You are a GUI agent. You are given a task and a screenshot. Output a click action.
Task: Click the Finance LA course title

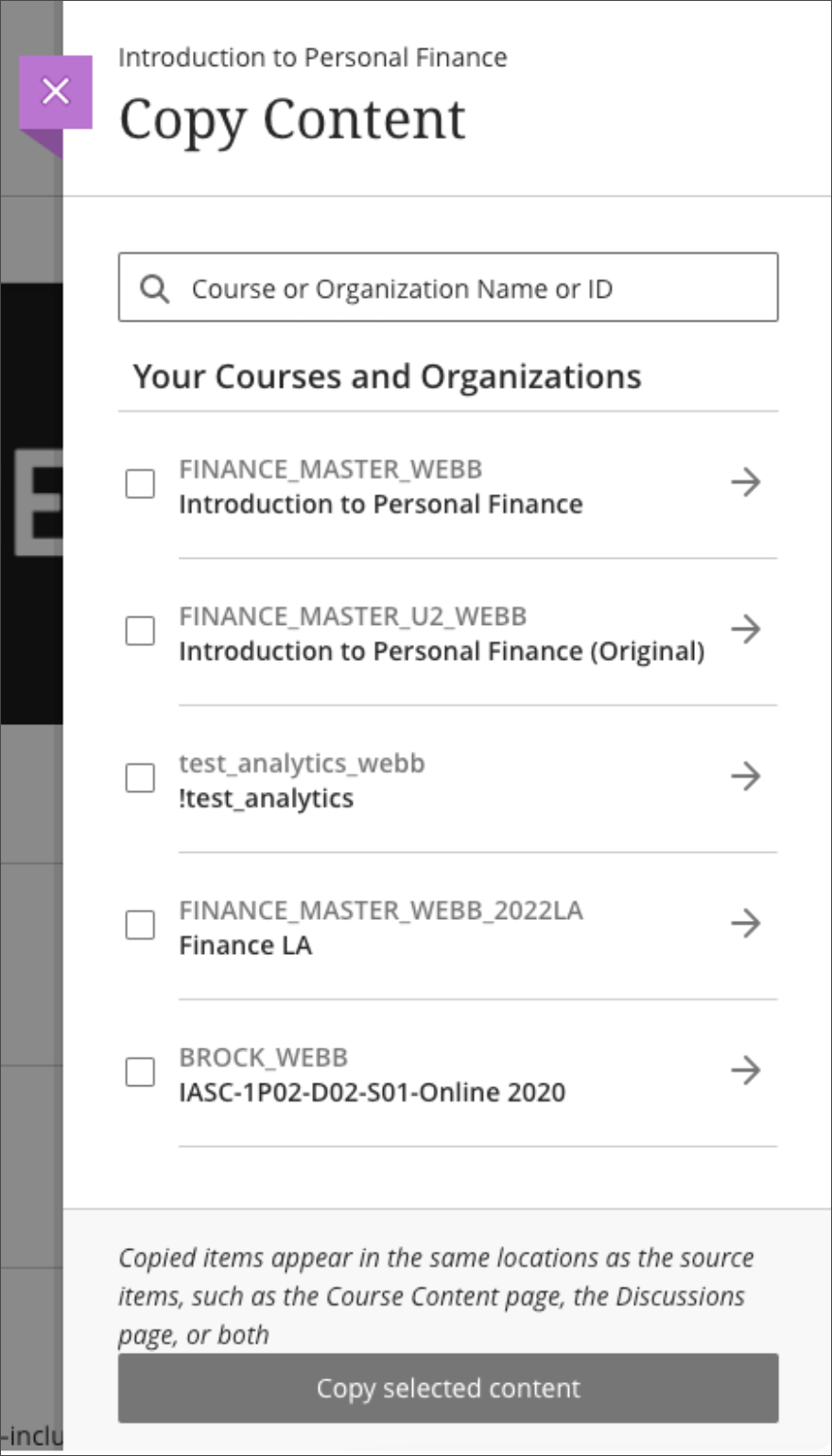[245, 945]
